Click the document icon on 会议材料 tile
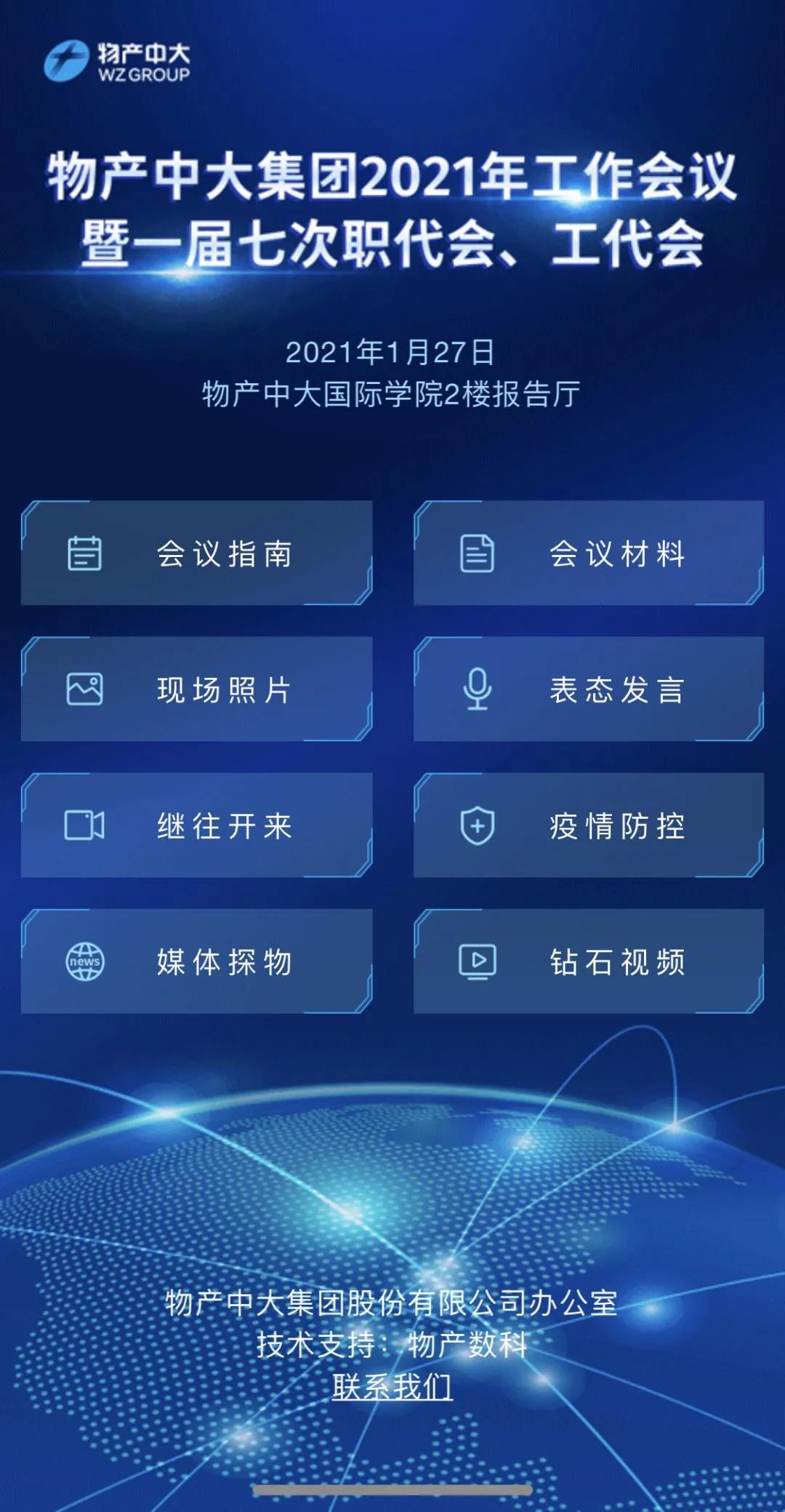This screenshot has height=1512, width=785. coord(476,554)
